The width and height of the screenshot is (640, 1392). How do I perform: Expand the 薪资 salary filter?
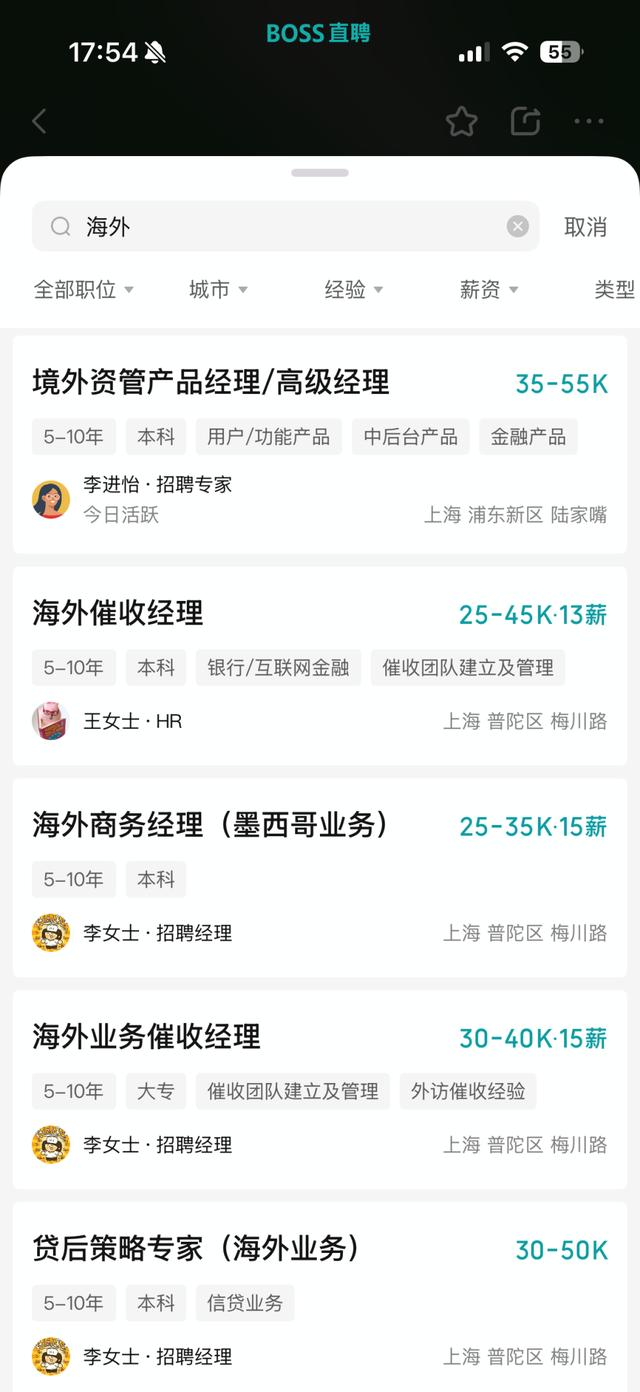[488, 290]
